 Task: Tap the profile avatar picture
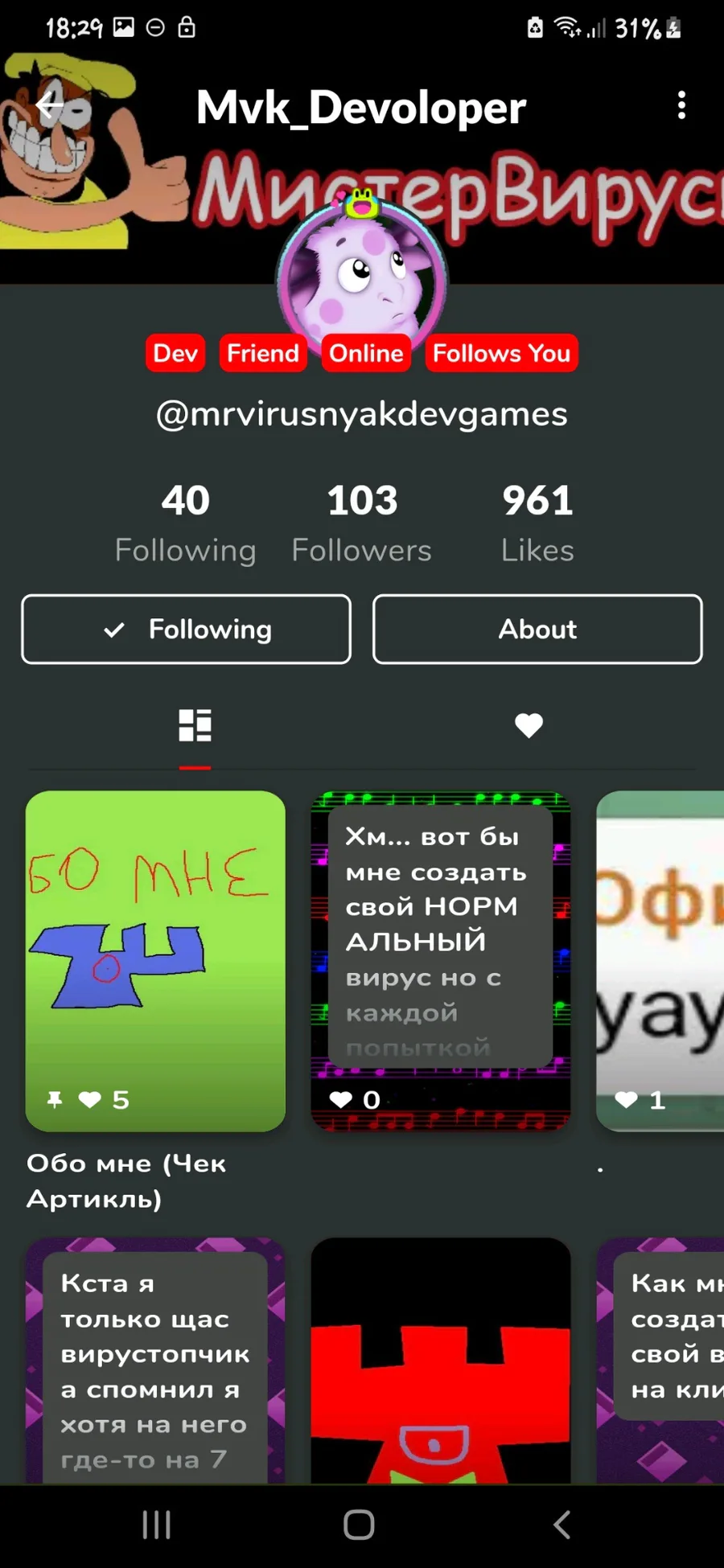point(362,280)
